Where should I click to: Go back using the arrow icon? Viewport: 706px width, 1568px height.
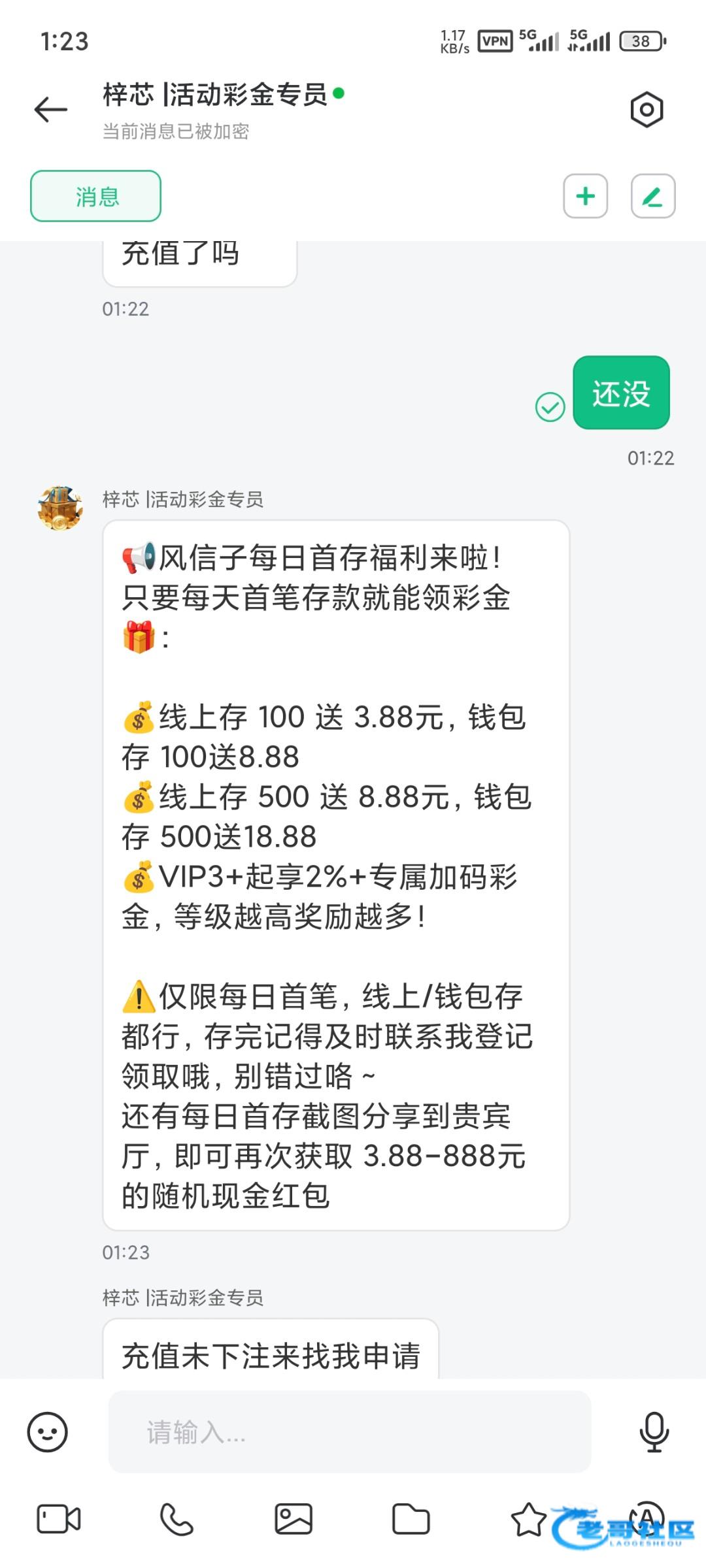click(51, 109)
